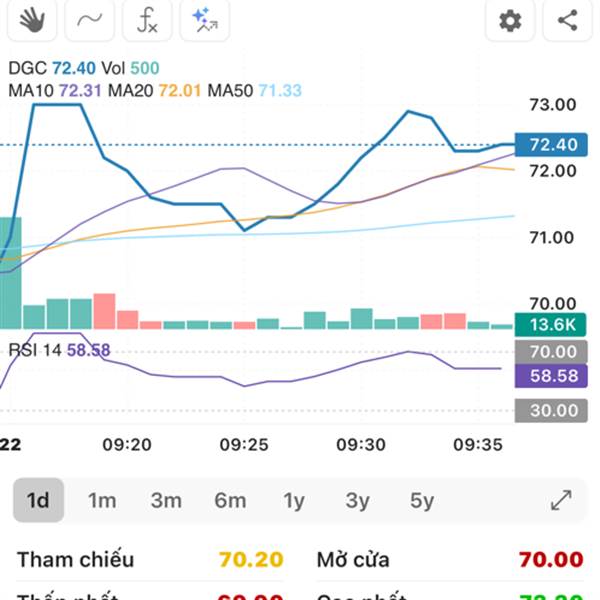Open chart settings gear
Viewport: 600px width, 600px height.
(x=510, y=20)
